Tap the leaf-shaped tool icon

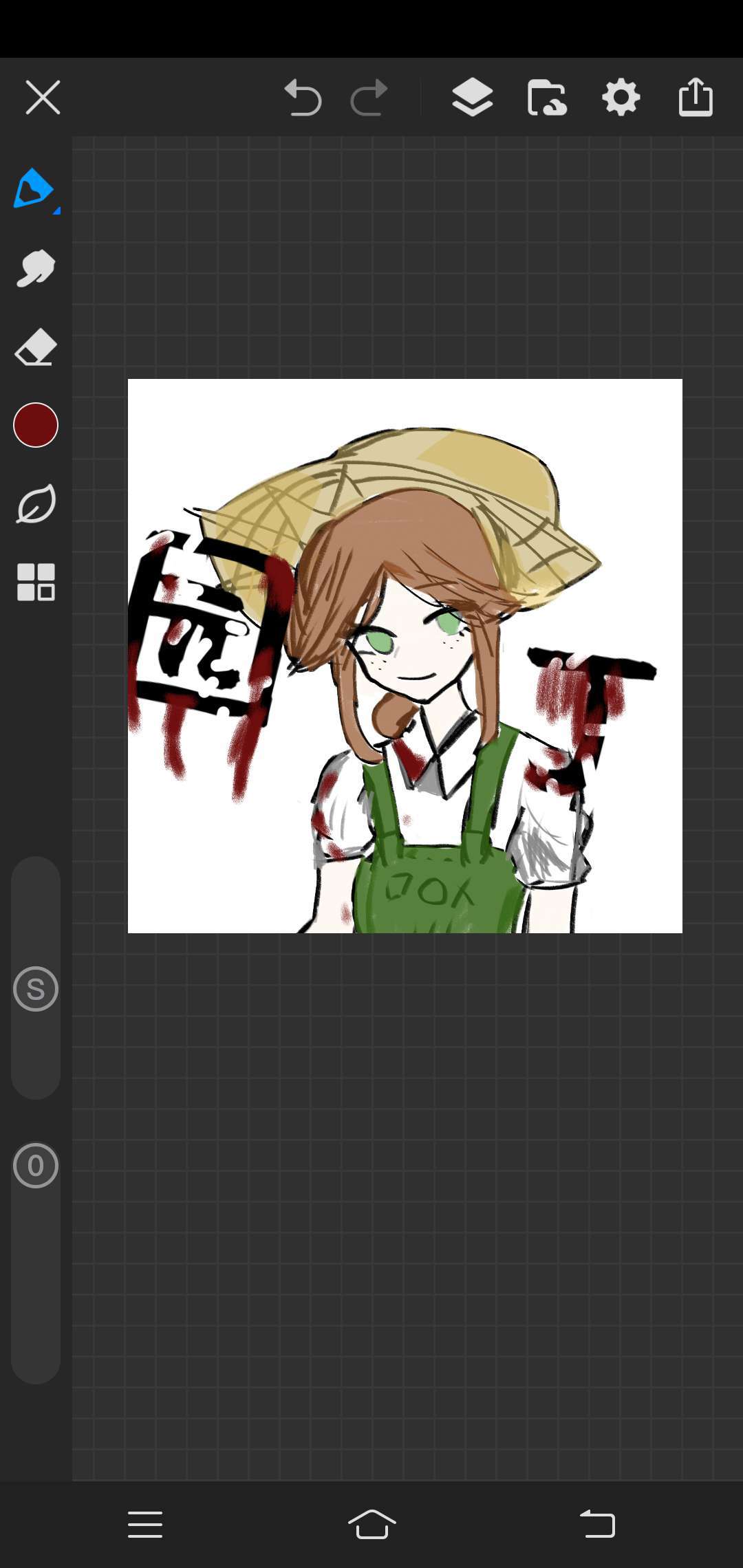36,504
